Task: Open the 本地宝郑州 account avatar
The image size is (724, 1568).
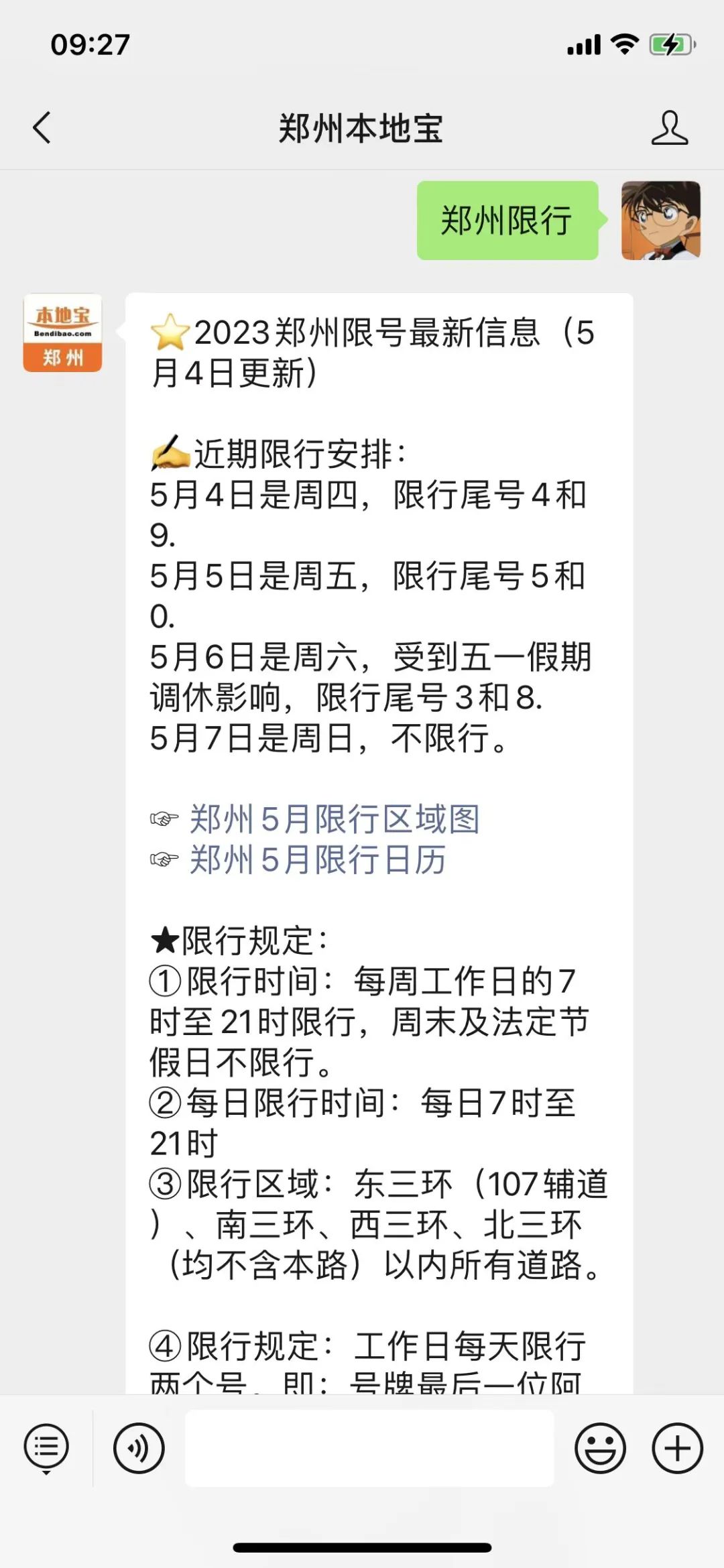Action: (62, 332)
